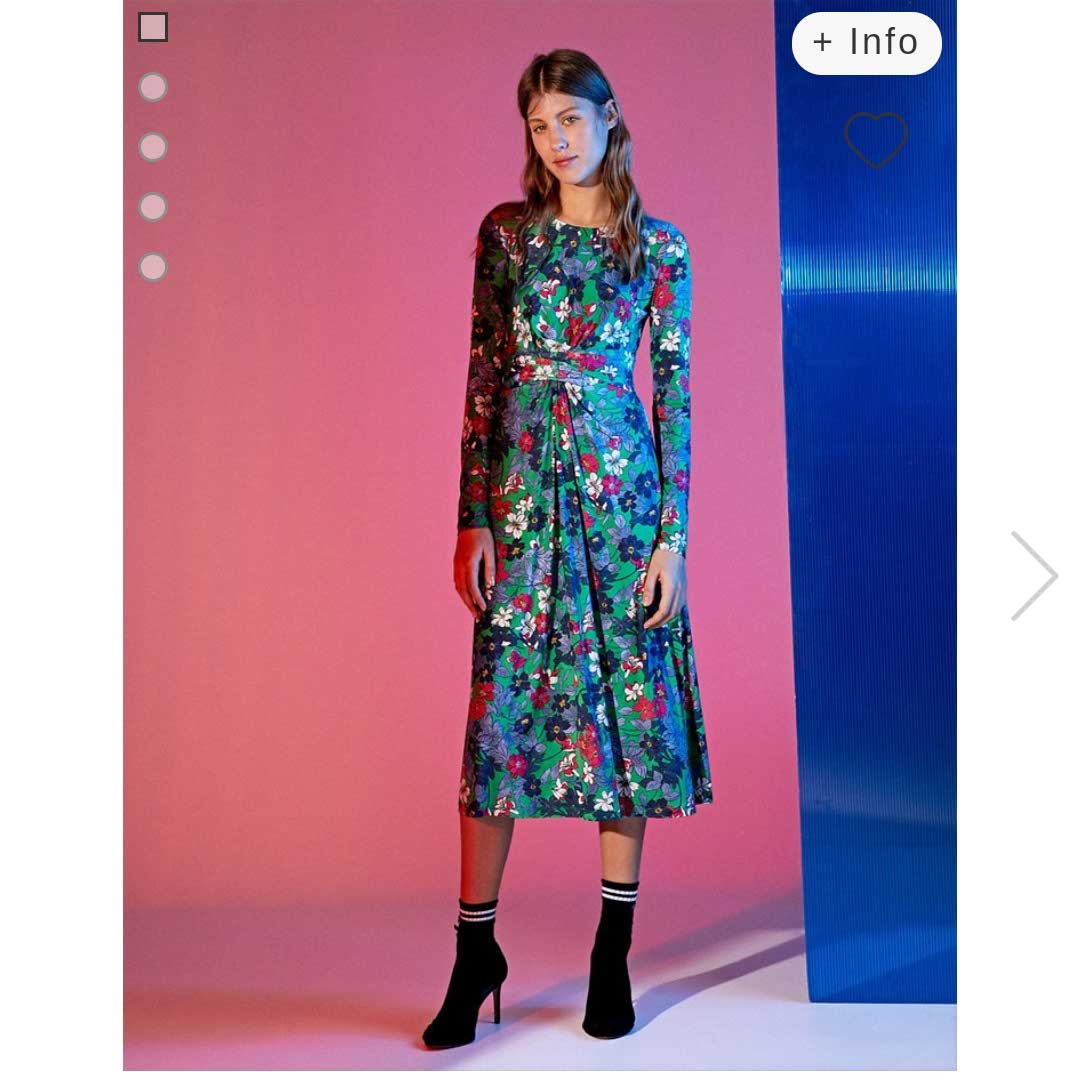This screenshot has width=1080, height=1080.
Task: Go to the next product arrow
Action: (1032, 575)
